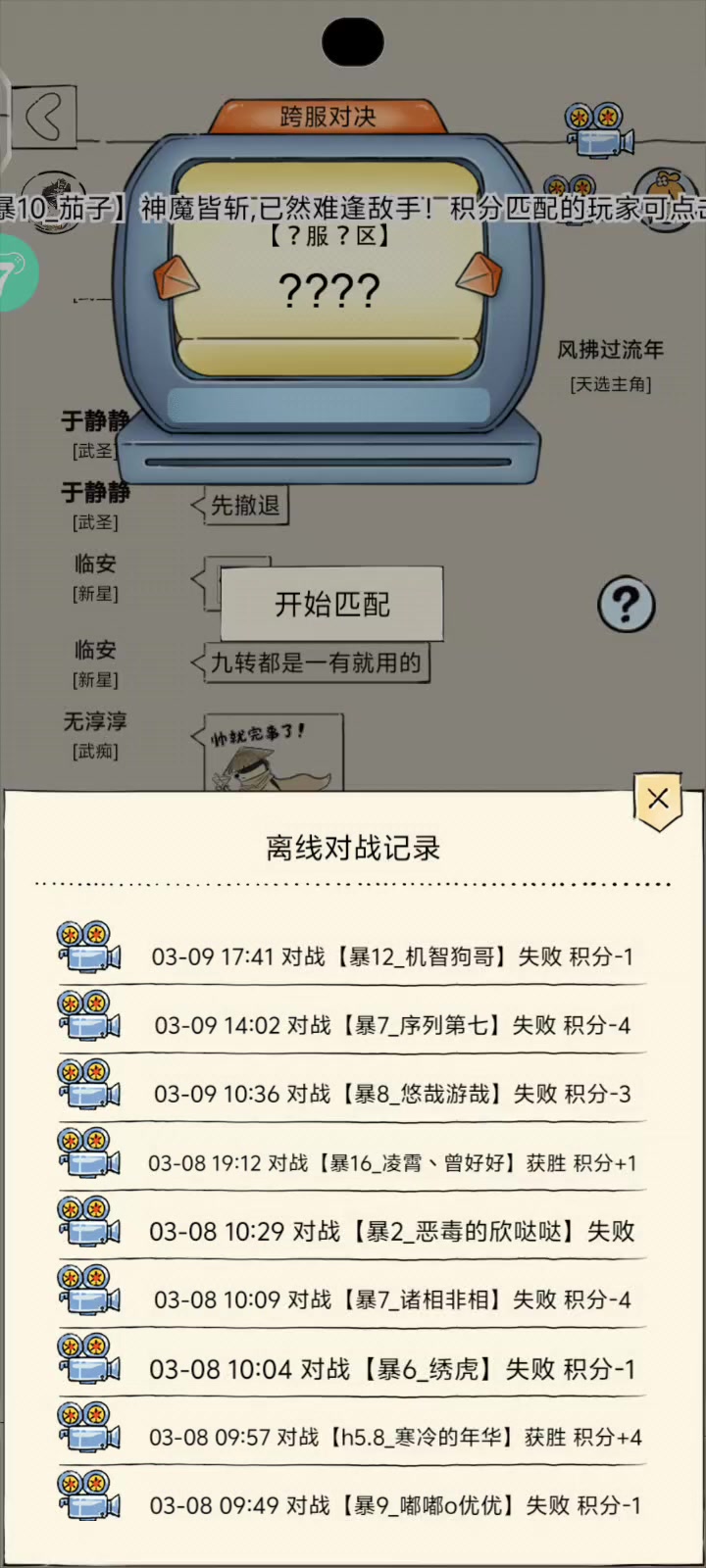
Task: Play the 暴8_悠哉游哉 battle recording
Action: (88, 1085)
